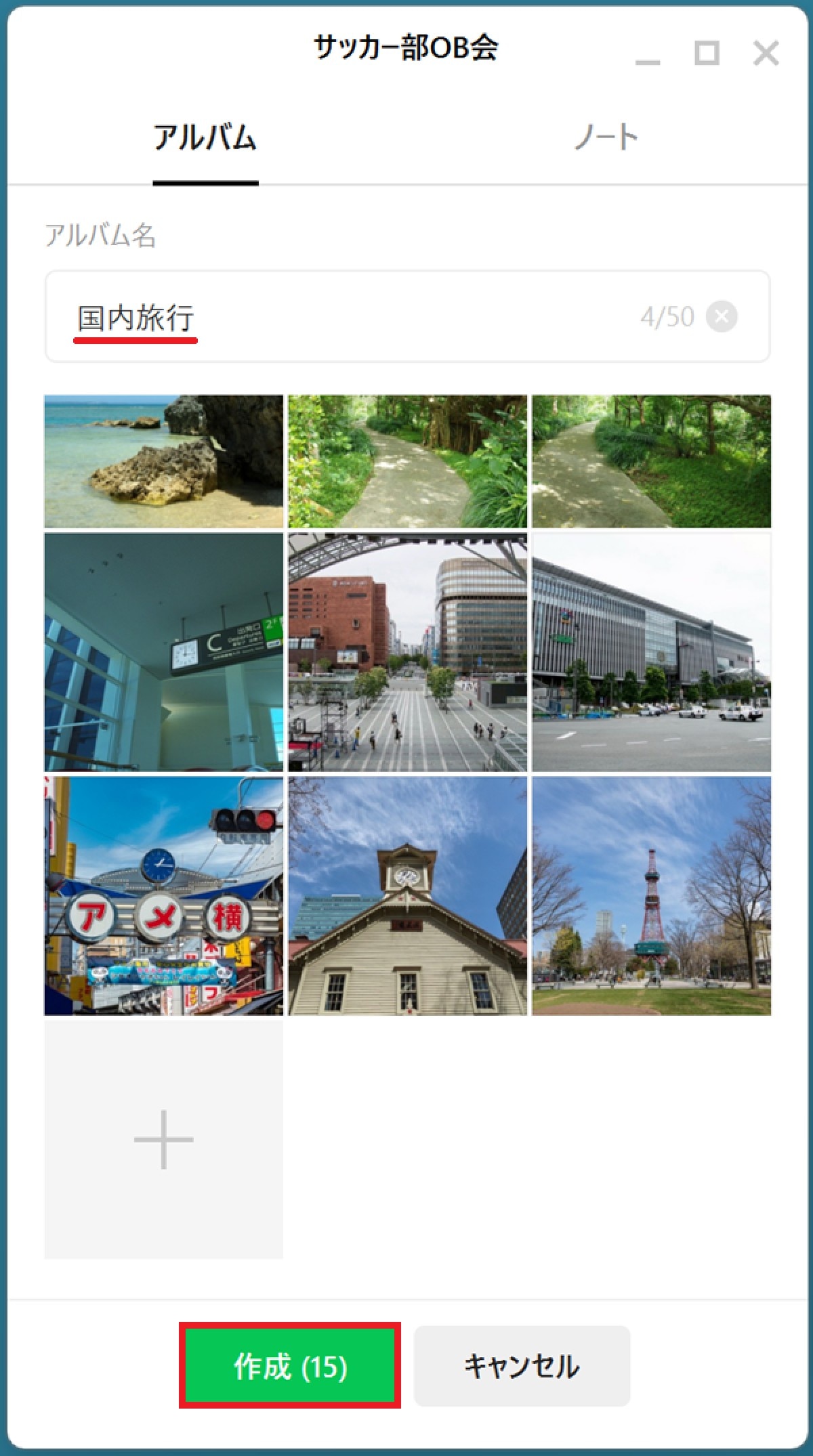Tap the 作成 (15) create button
Screen dimensions: 813x1456
[x=290, y=1365]
